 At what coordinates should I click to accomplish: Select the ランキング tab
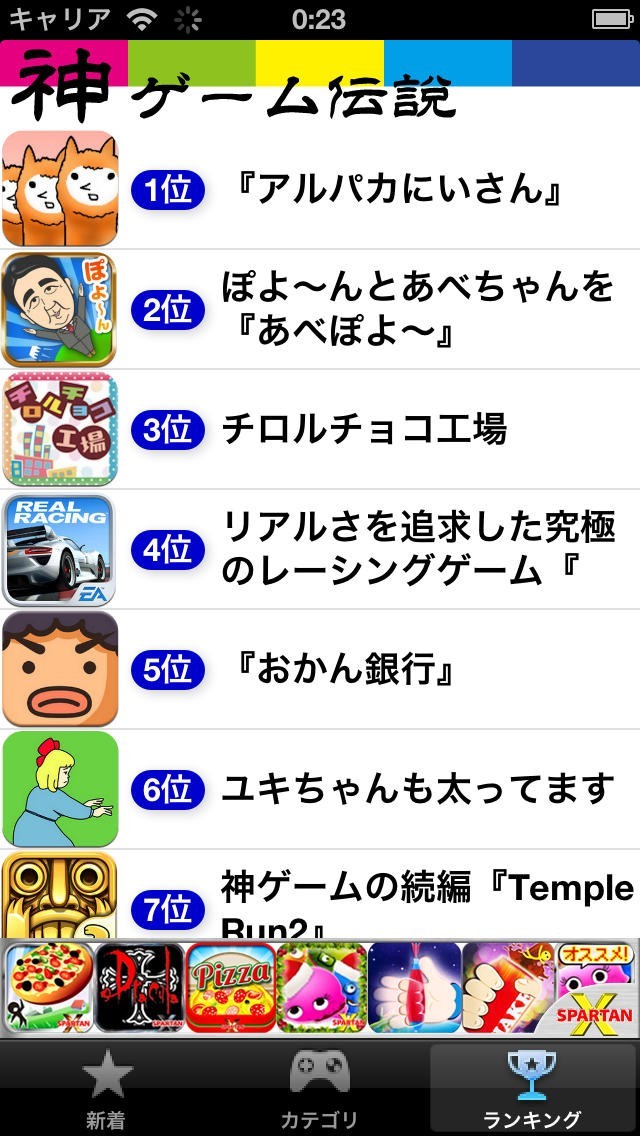click(532, 1088)
